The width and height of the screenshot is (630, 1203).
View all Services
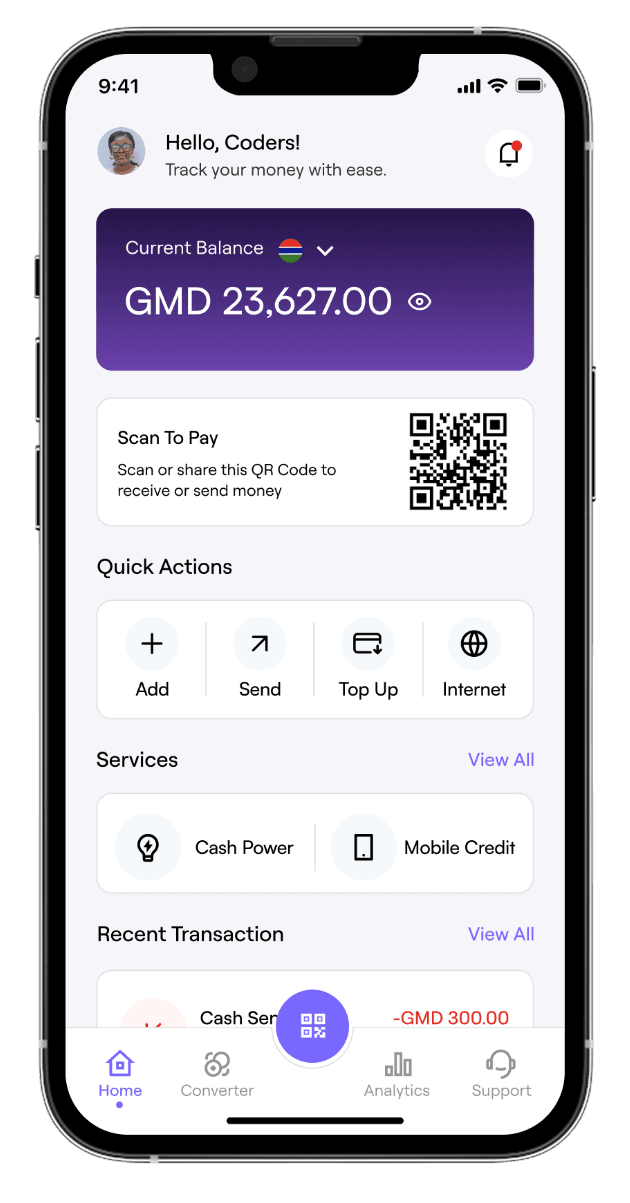tap(501, 760)
